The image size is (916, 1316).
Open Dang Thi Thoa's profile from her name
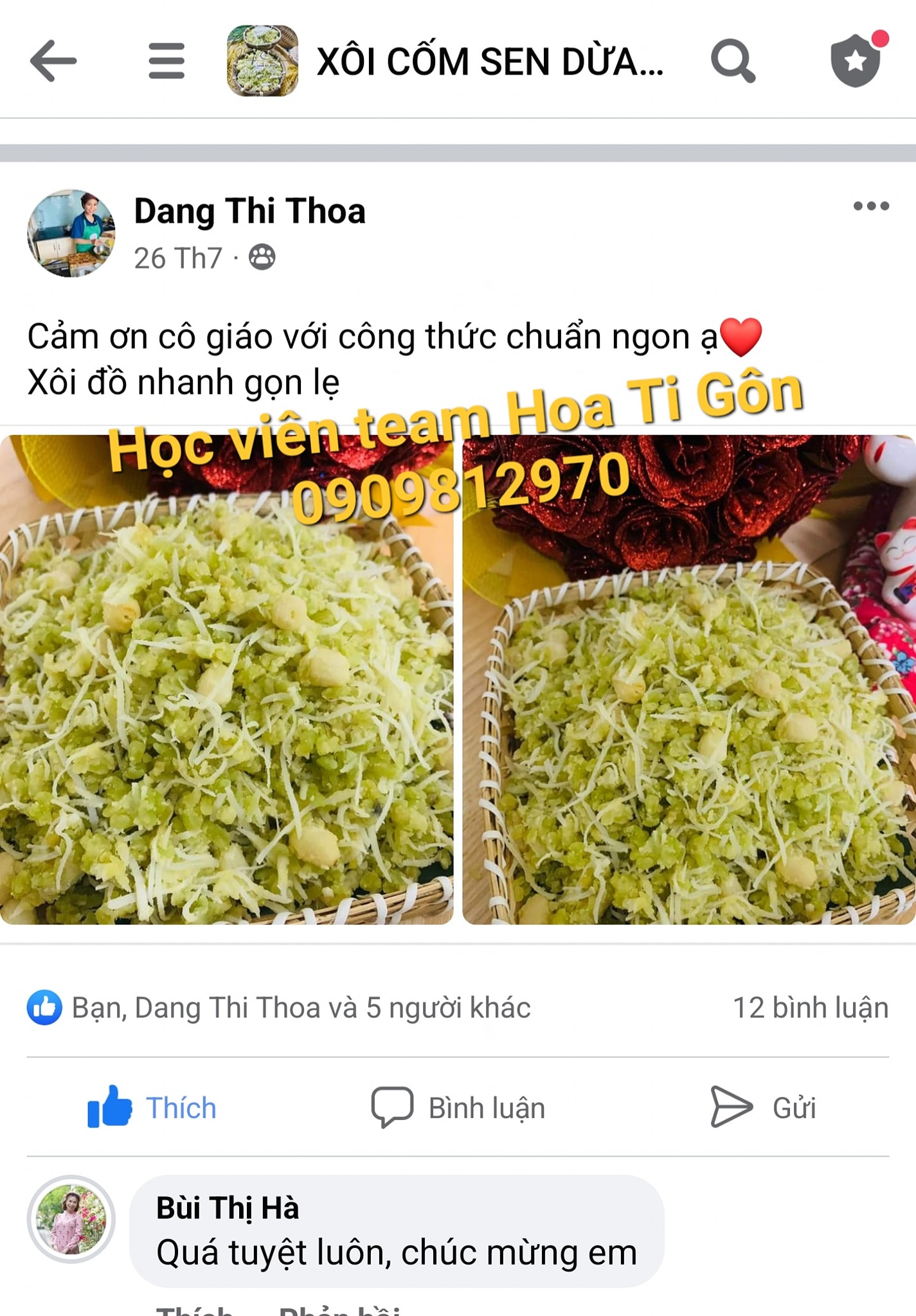tap(249, 211)
